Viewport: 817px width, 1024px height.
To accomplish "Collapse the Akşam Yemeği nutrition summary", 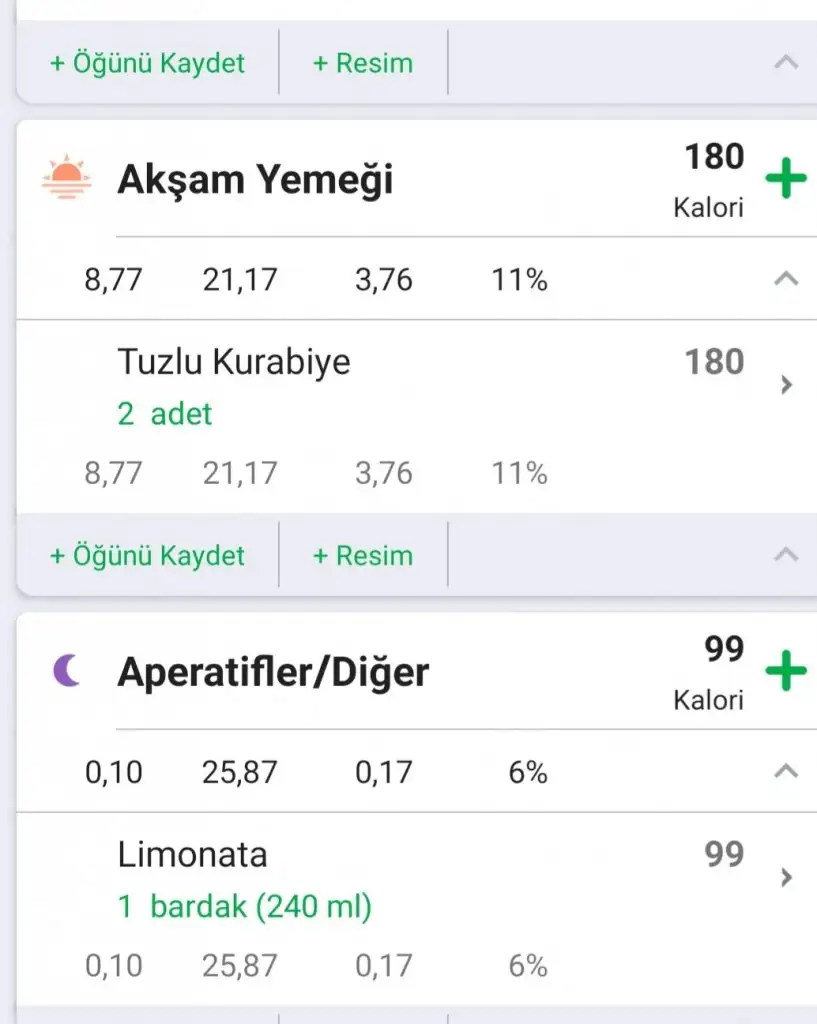I will [786, 280].
